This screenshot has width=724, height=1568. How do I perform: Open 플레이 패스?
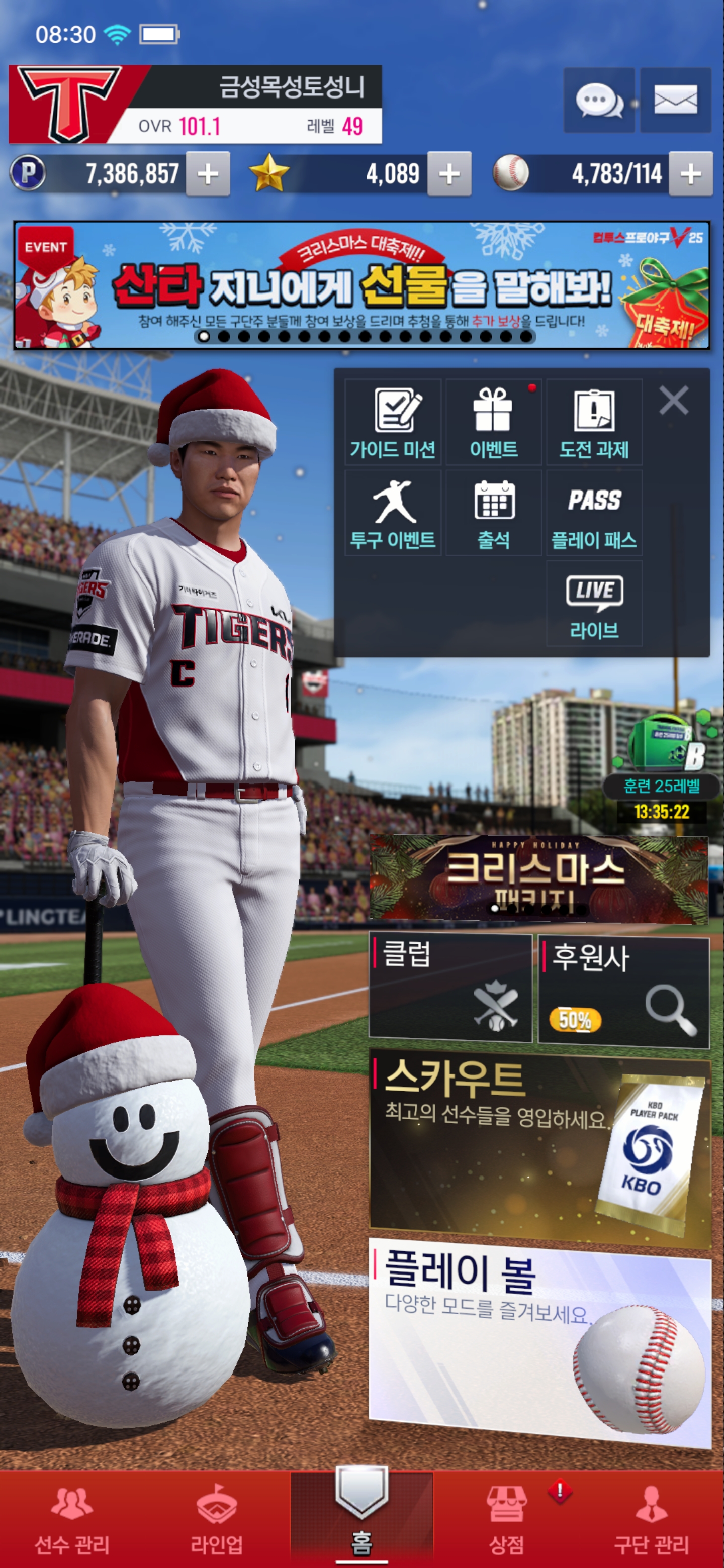point(594,513)
